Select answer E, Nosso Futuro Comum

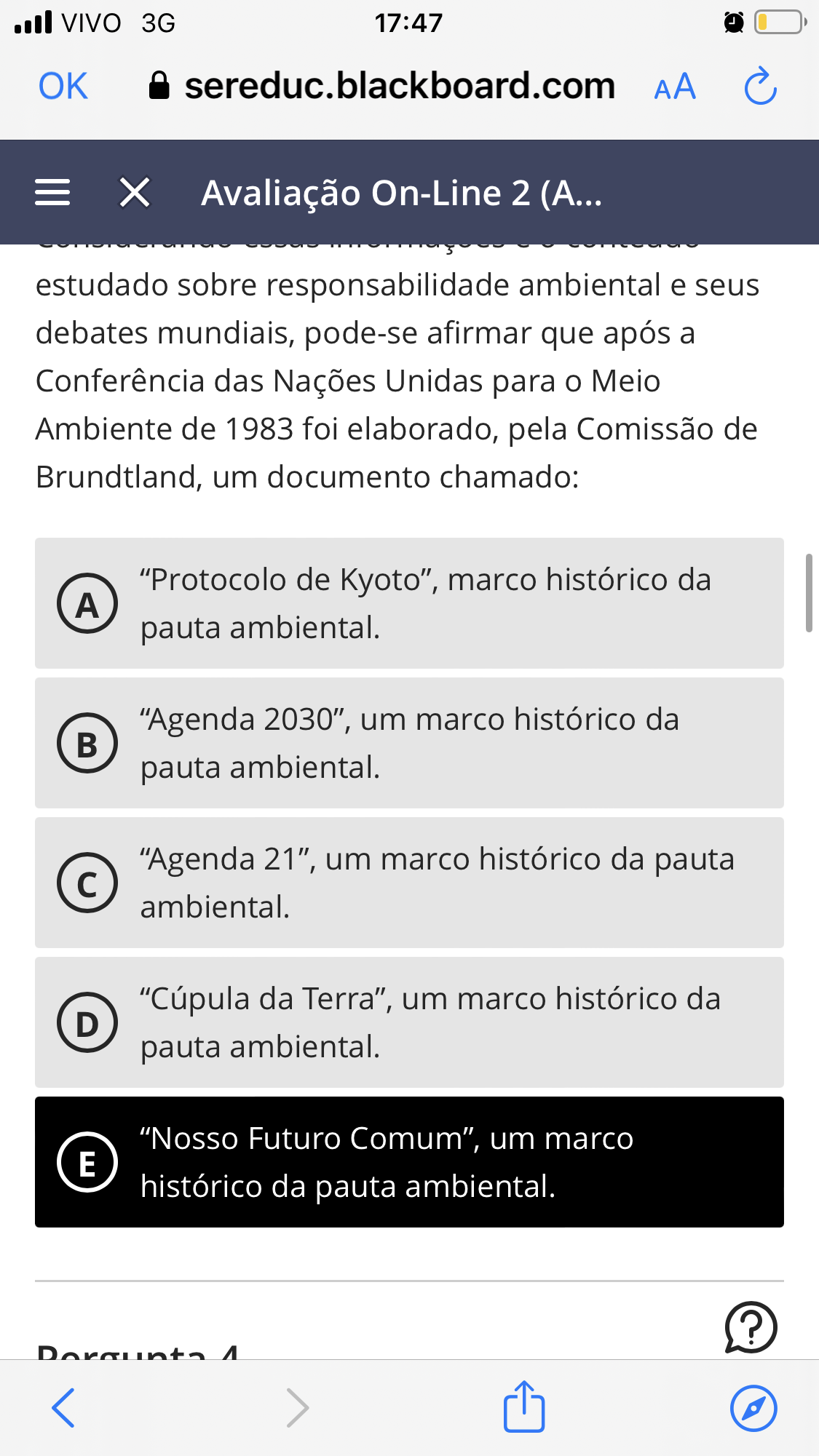pyautogui.click(x=409, y=1162)
